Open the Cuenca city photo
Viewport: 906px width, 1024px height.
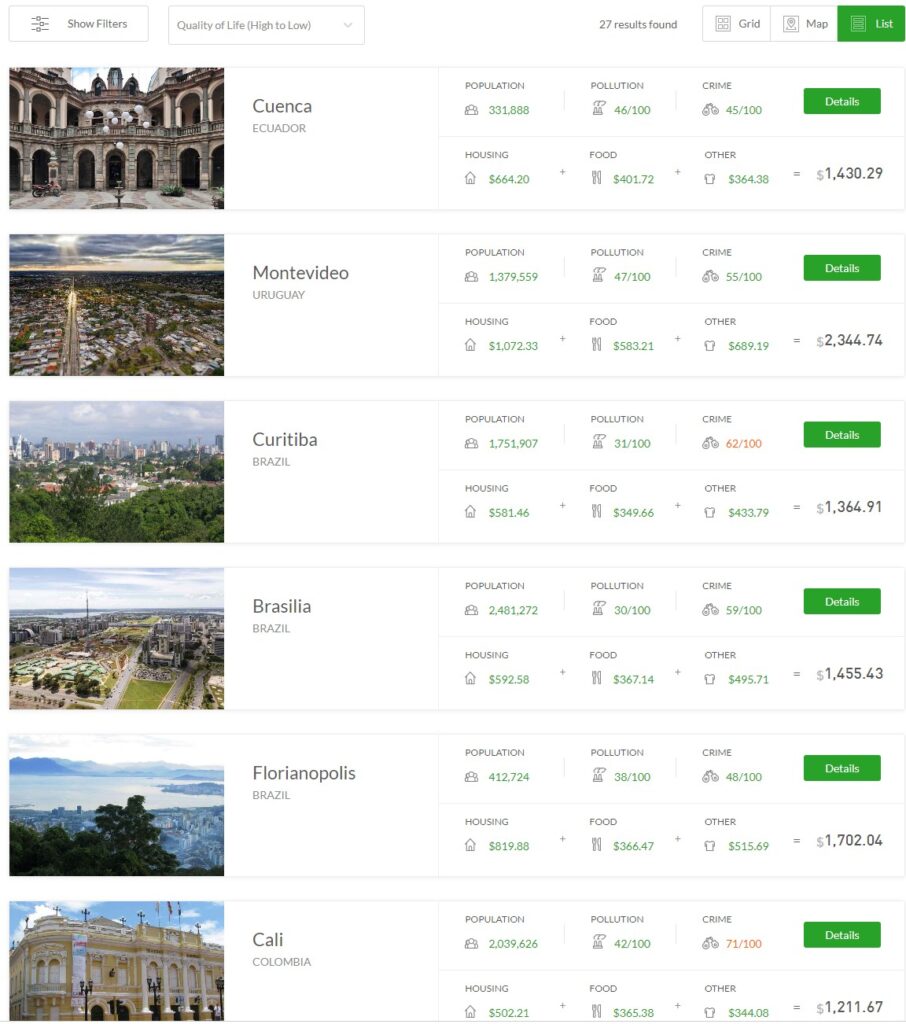coord(117,138)
